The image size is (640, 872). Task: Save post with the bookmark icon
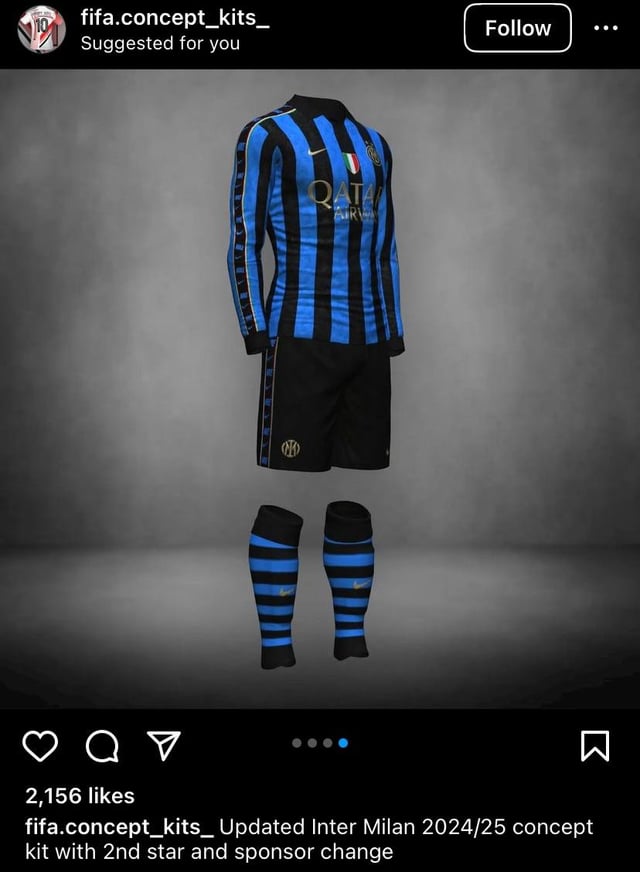click(595, 745)
